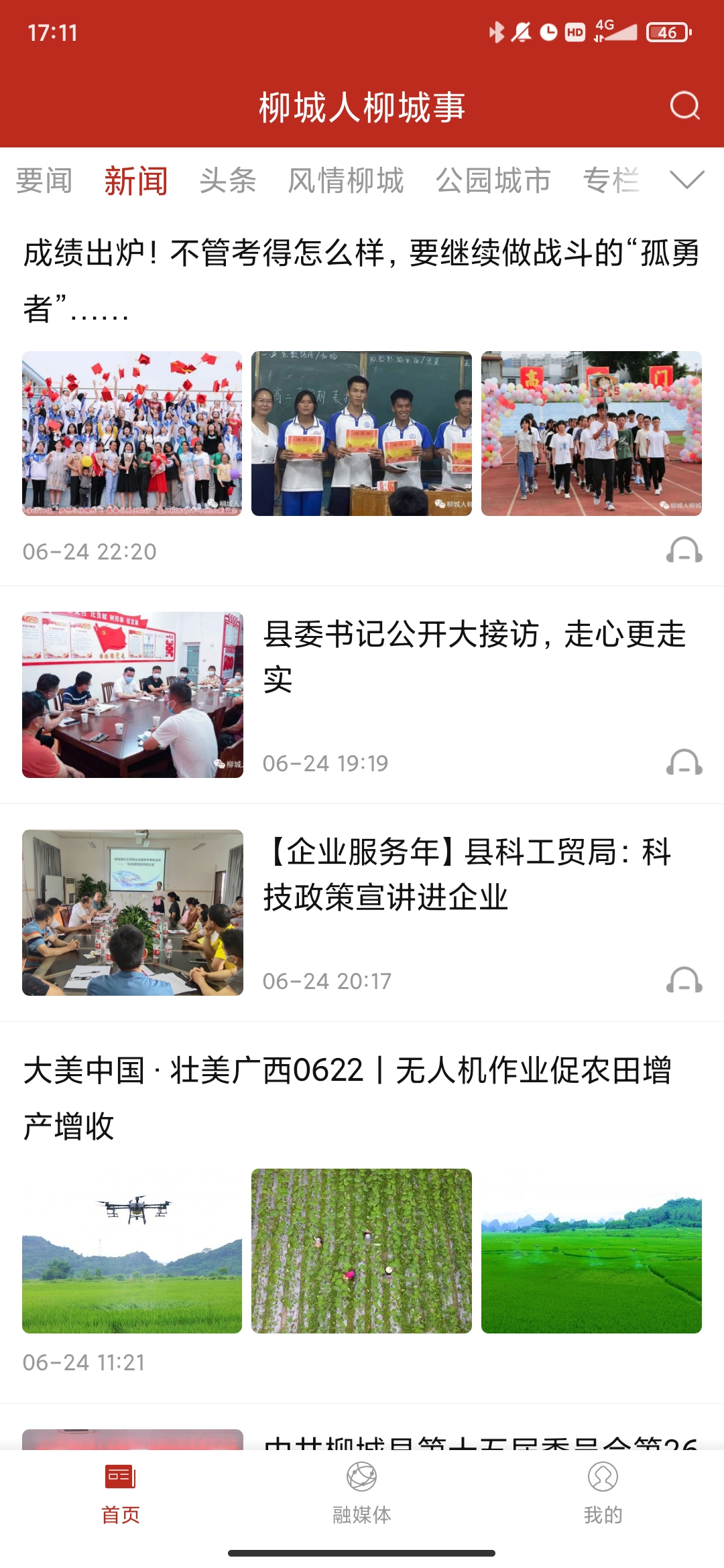Switch to the 要闻 tab
724x1568 pixels.
[x=44, y=180]
